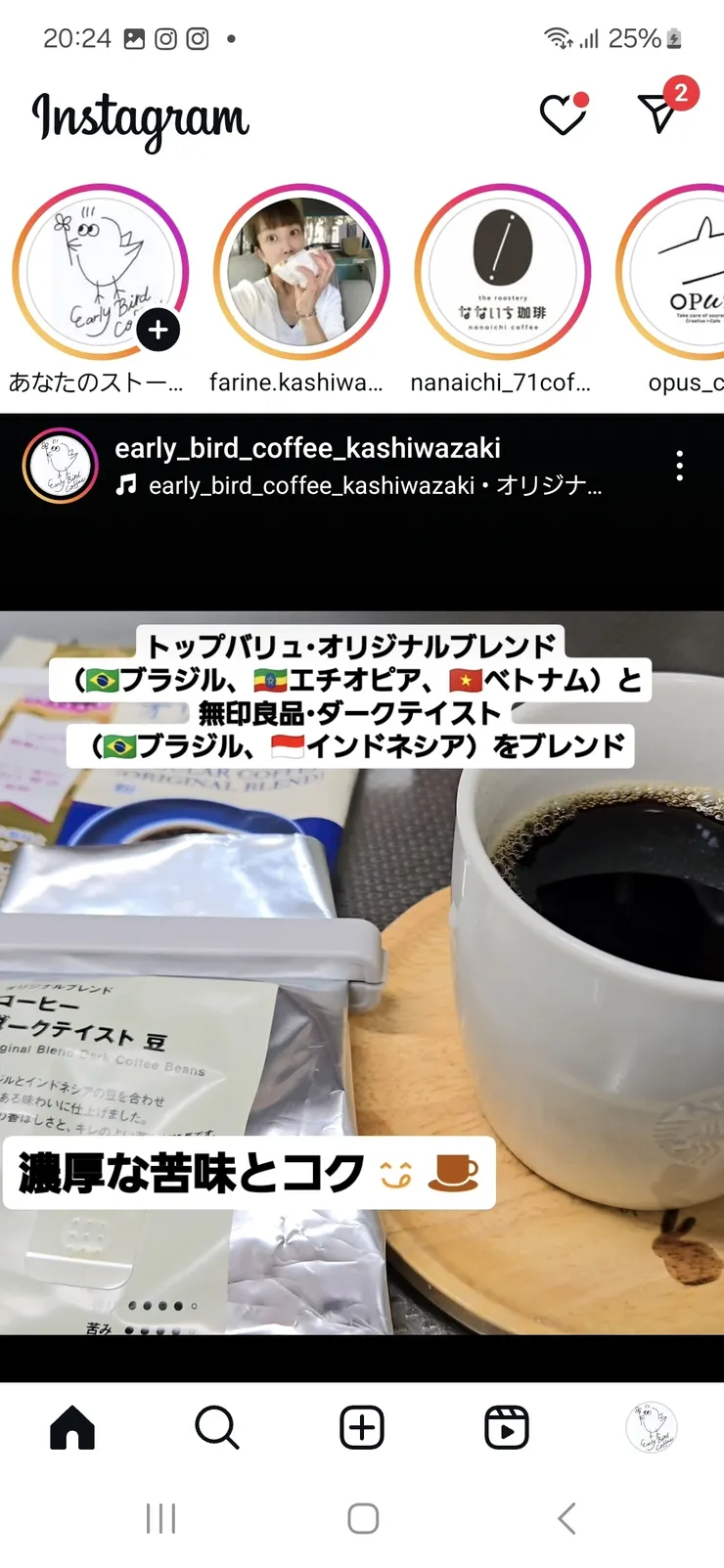View farine.kashiwa story
724x1568 pixels.
click(301, 273)
